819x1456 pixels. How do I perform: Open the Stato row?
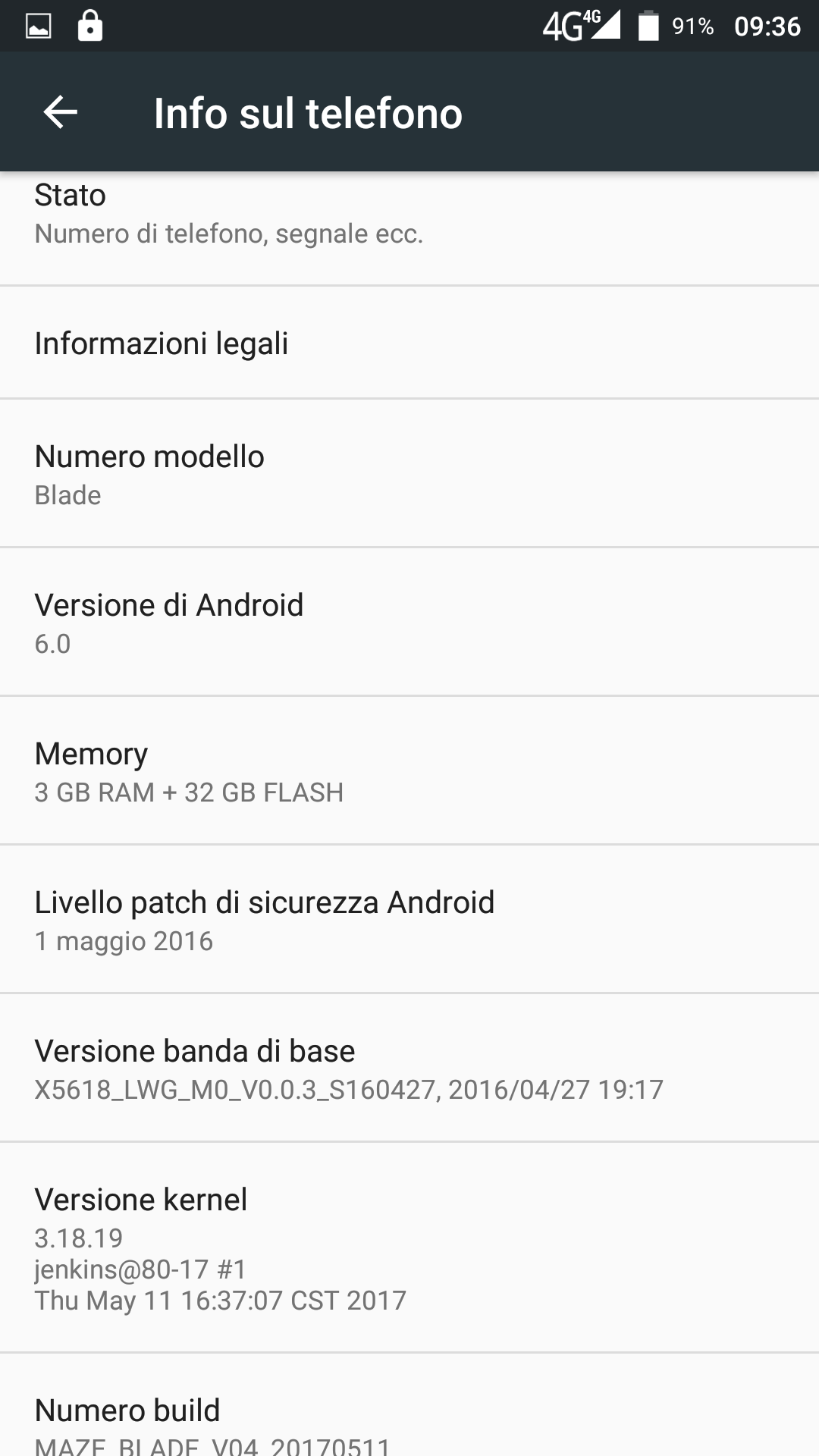coord(409,228)
